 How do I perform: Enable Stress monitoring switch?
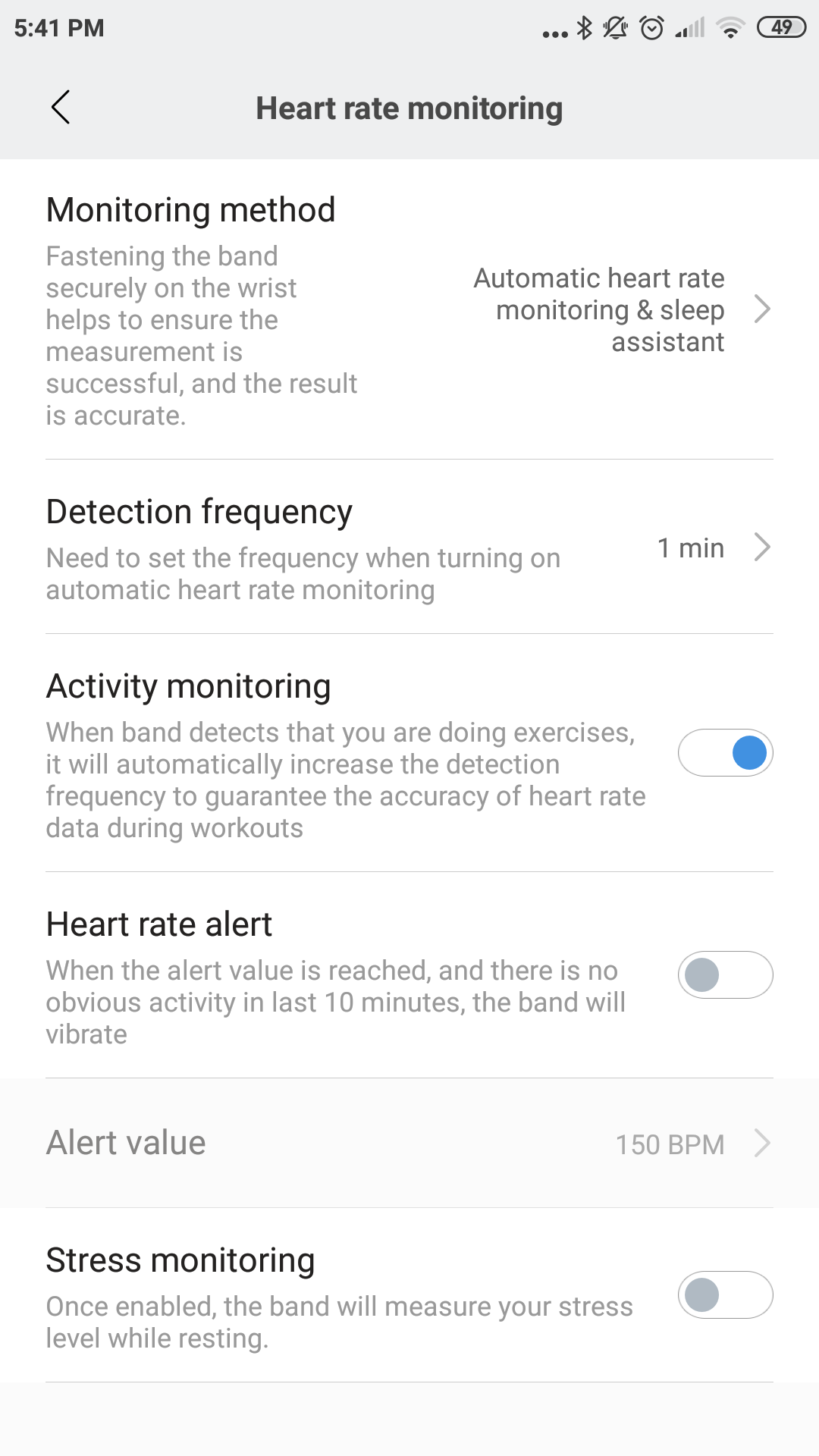click(725, 1295)
